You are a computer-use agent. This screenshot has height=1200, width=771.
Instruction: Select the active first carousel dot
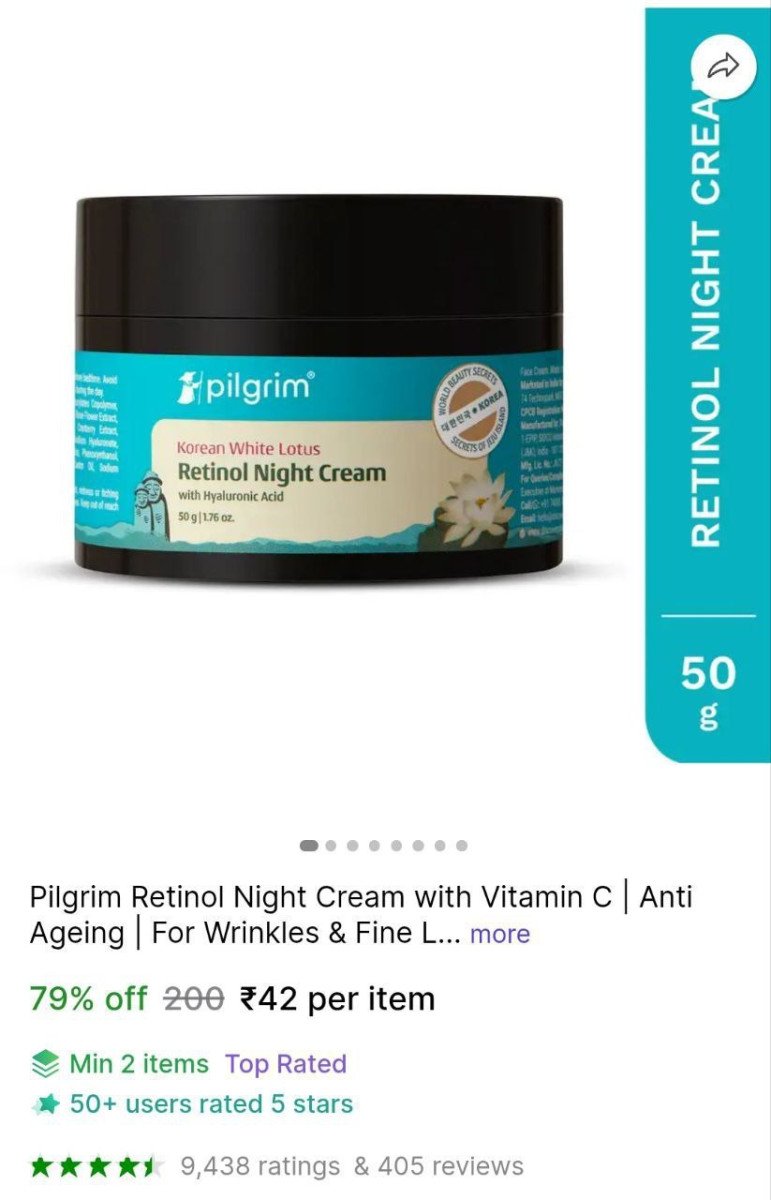pyautogui.click(x=308, y=845)
